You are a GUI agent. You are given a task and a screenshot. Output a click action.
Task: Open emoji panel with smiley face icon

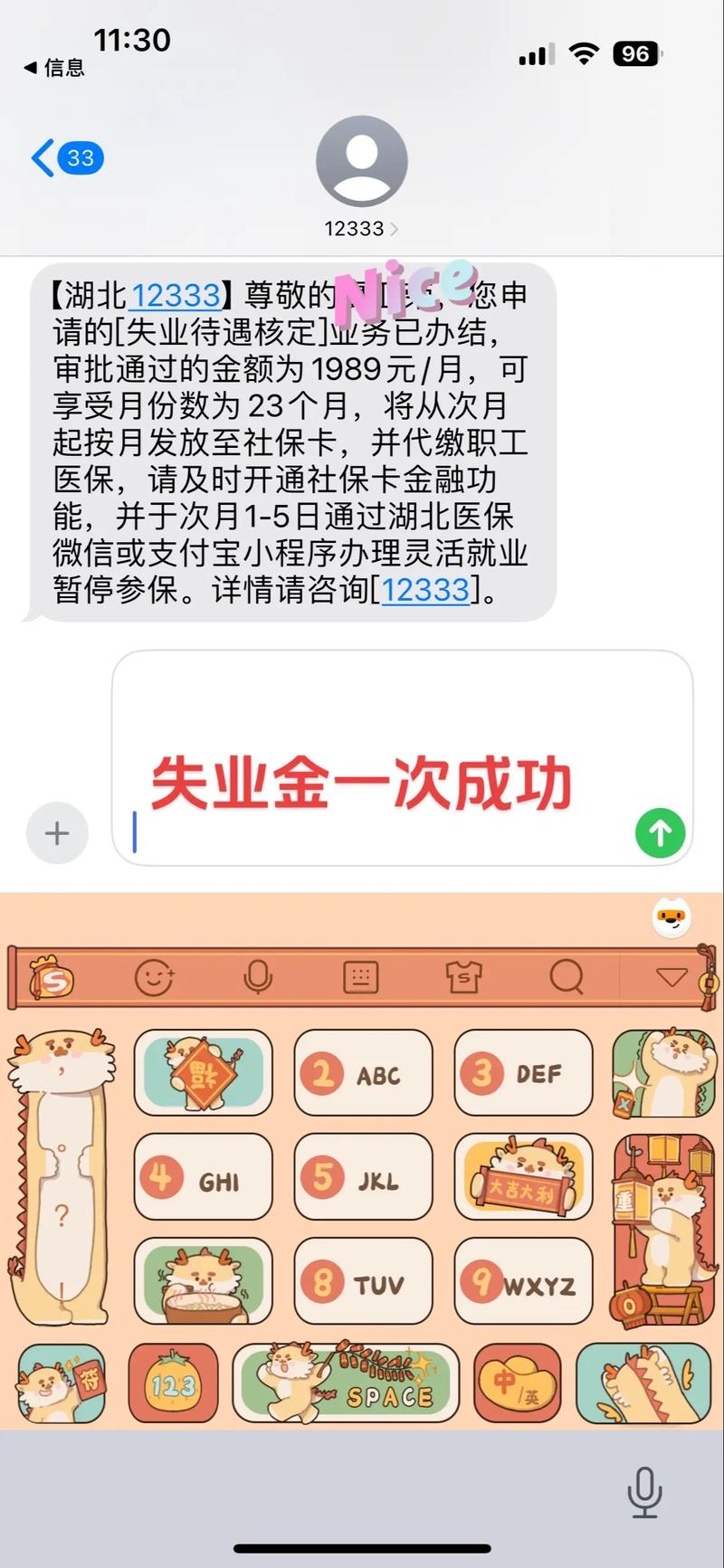point(154,978)
